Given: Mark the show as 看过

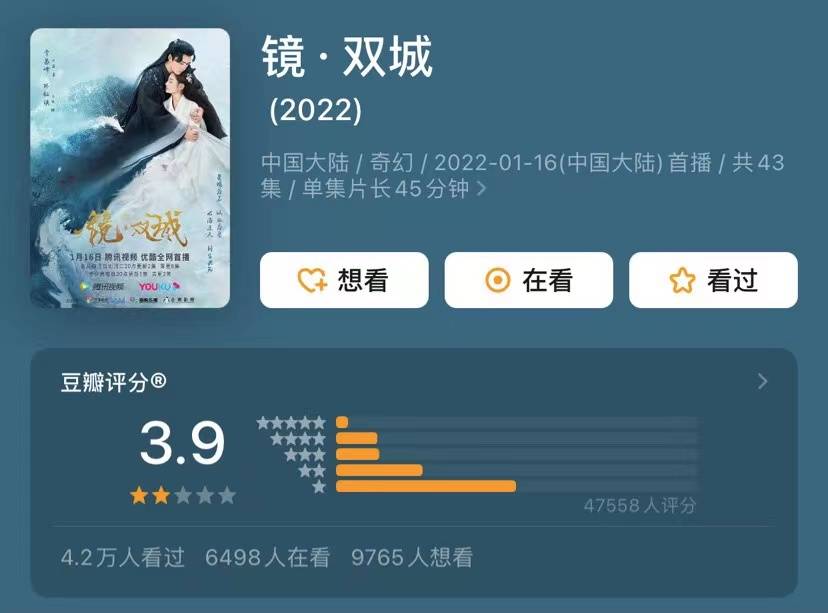Looking at the screenshot, I should 712,280.
